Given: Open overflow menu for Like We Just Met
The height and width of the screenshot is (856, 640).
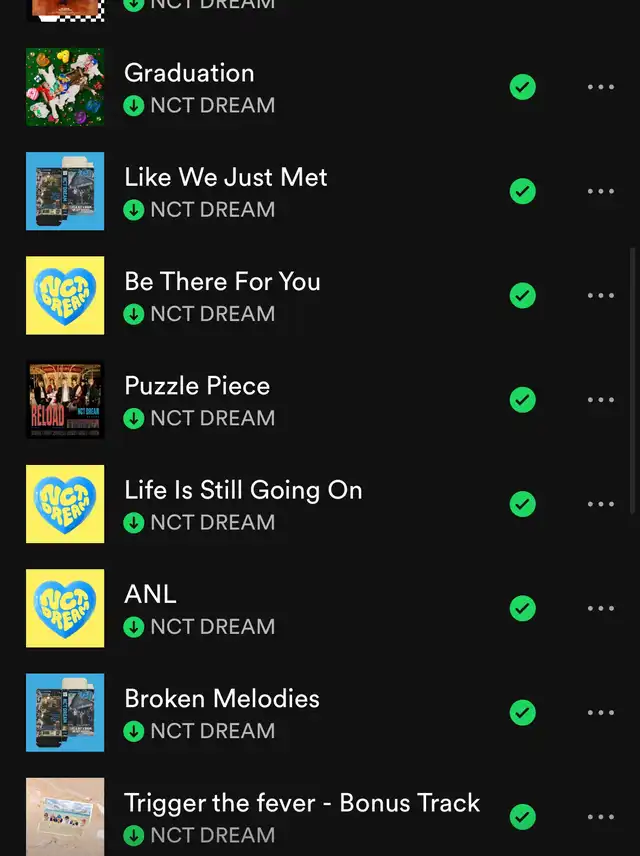Looking at the screenshot, I should (x=601, y=191).
